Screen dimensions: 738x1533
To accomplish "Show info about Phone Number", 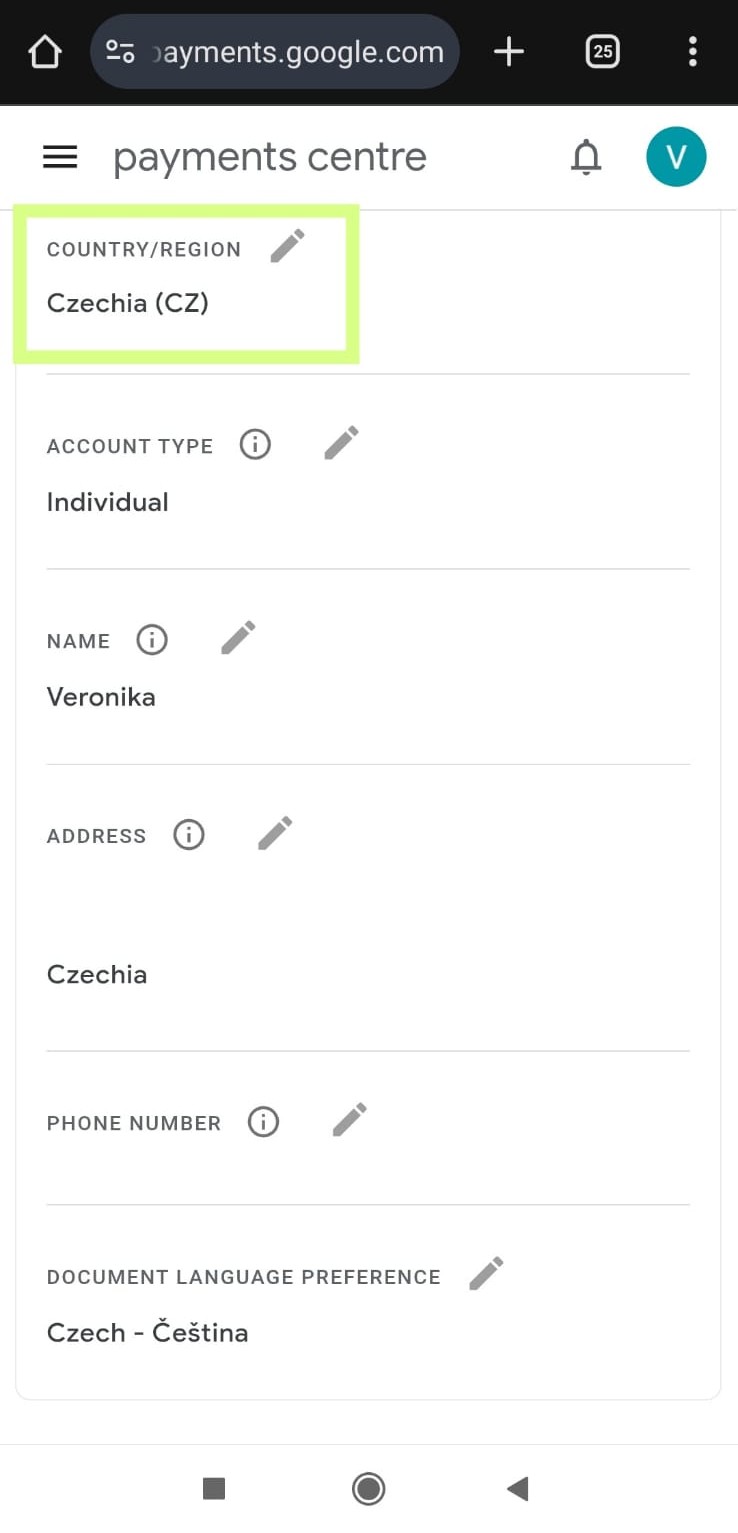I will [x=263, y=1122].
